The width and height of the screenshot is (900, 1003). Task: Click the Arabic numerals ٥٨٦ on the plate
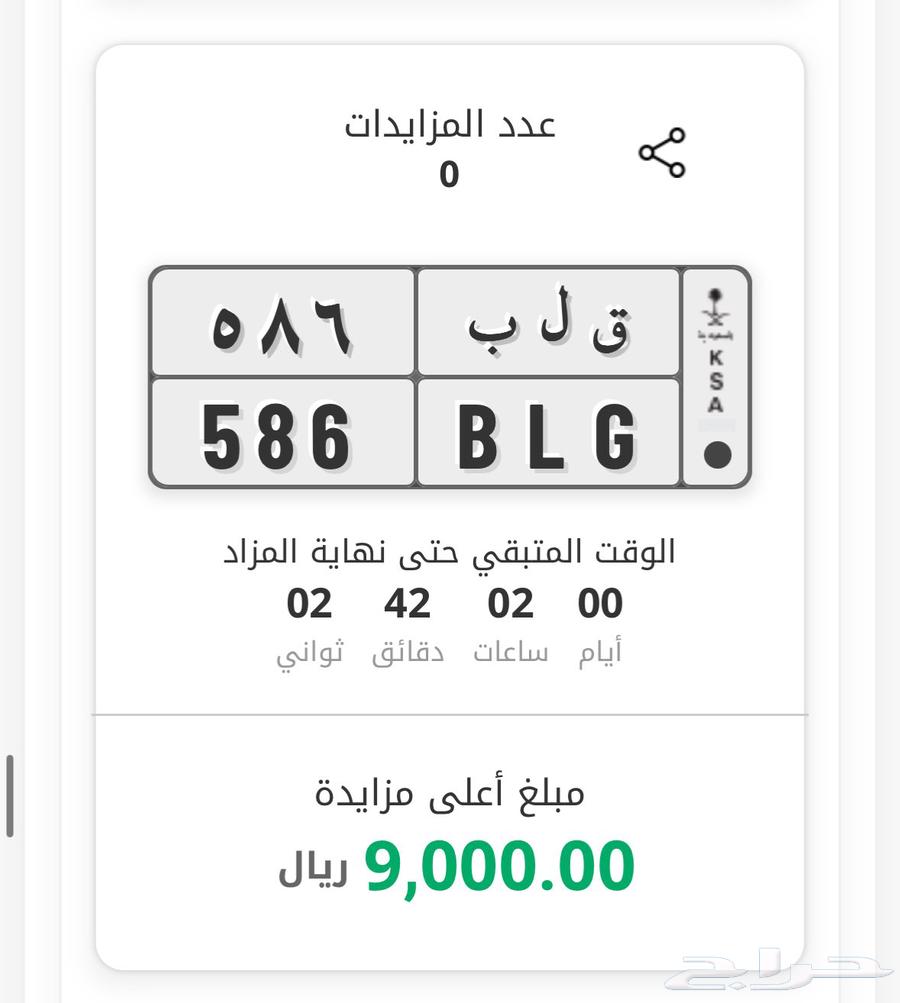tap(280, 322)
